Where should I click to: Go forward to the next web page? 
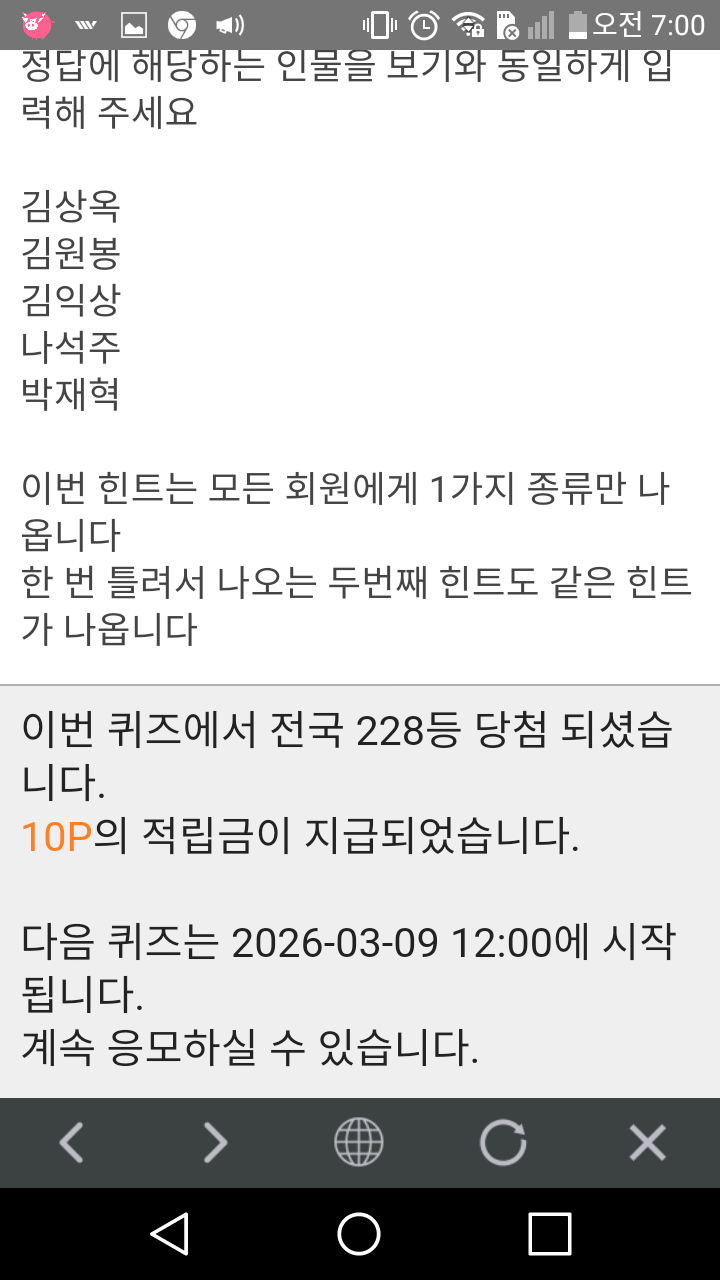215,1142
